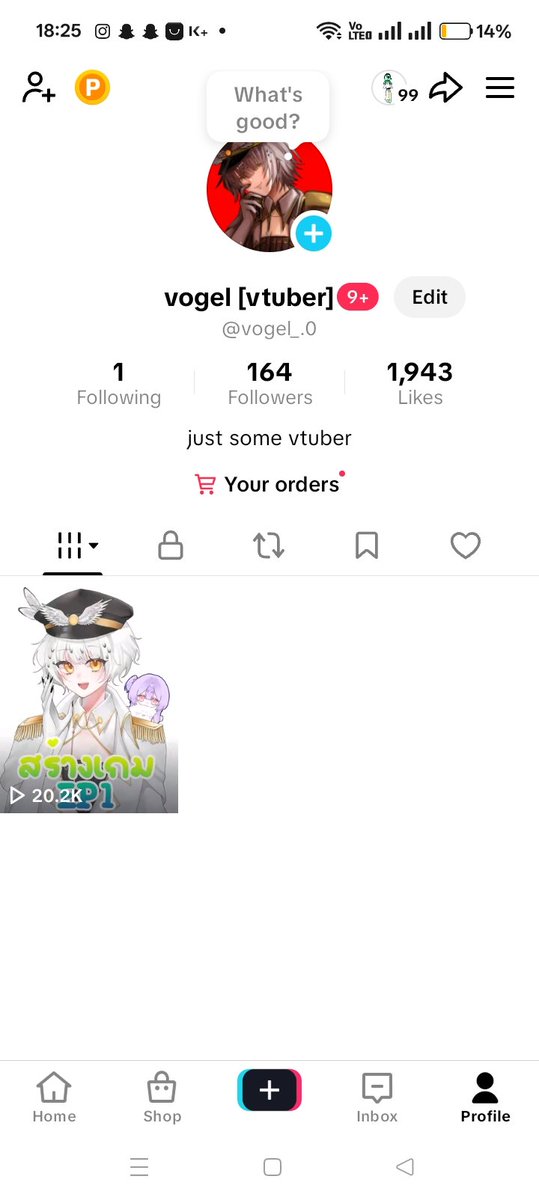
Task: Open the gold coin rewards icon
Action: [92, 88]
